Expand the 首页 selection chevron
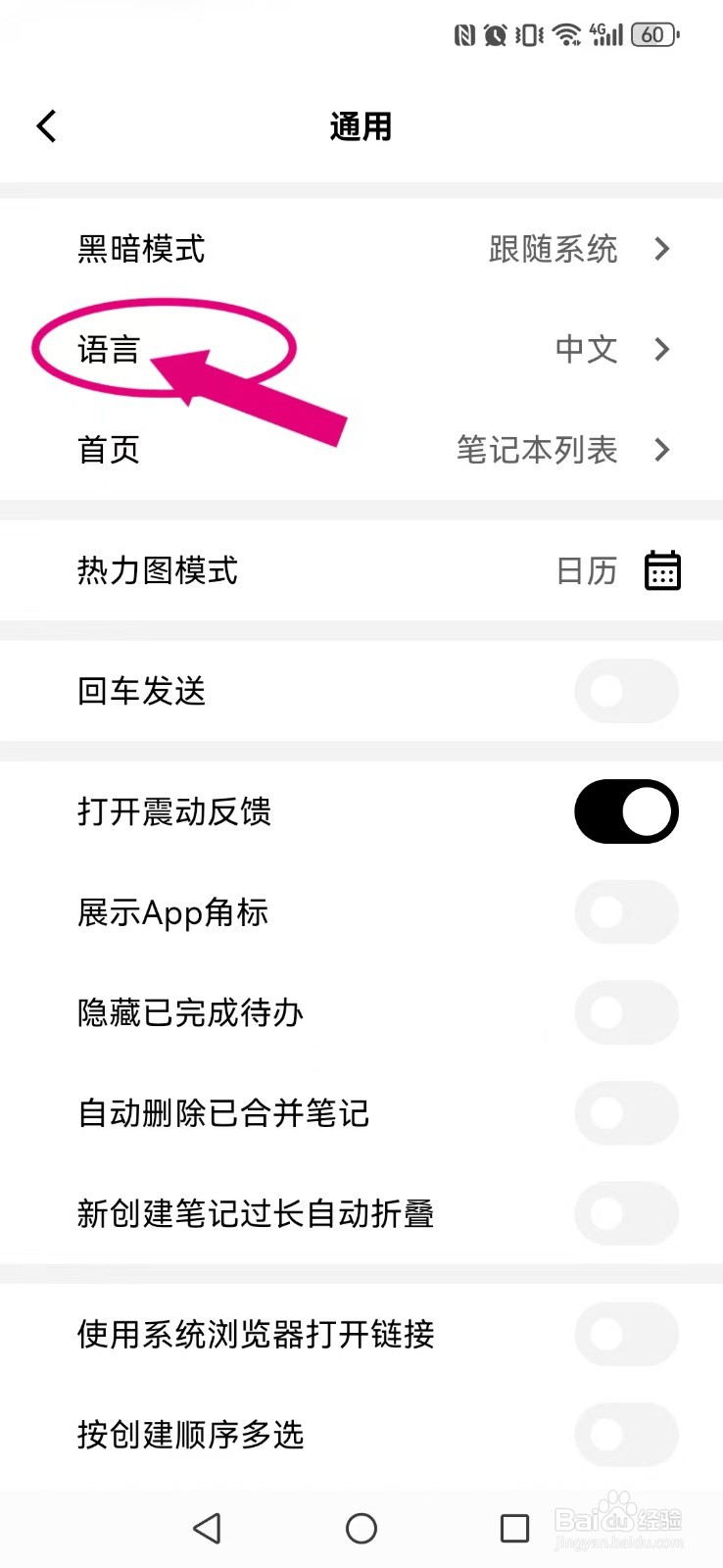 pos(661,451)
